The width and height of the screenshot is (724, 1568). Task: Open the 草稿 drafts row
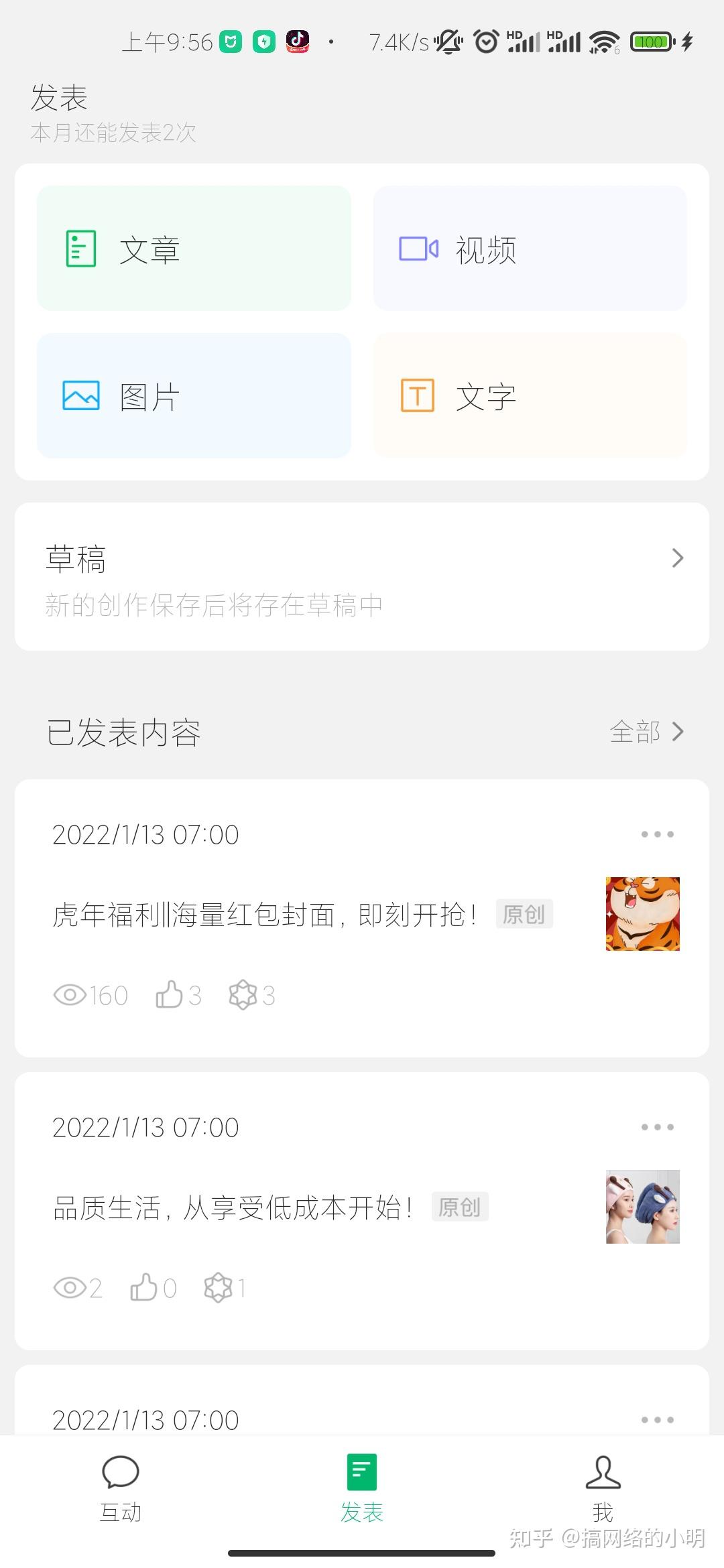pyautogui.click(x=362, y=577)
